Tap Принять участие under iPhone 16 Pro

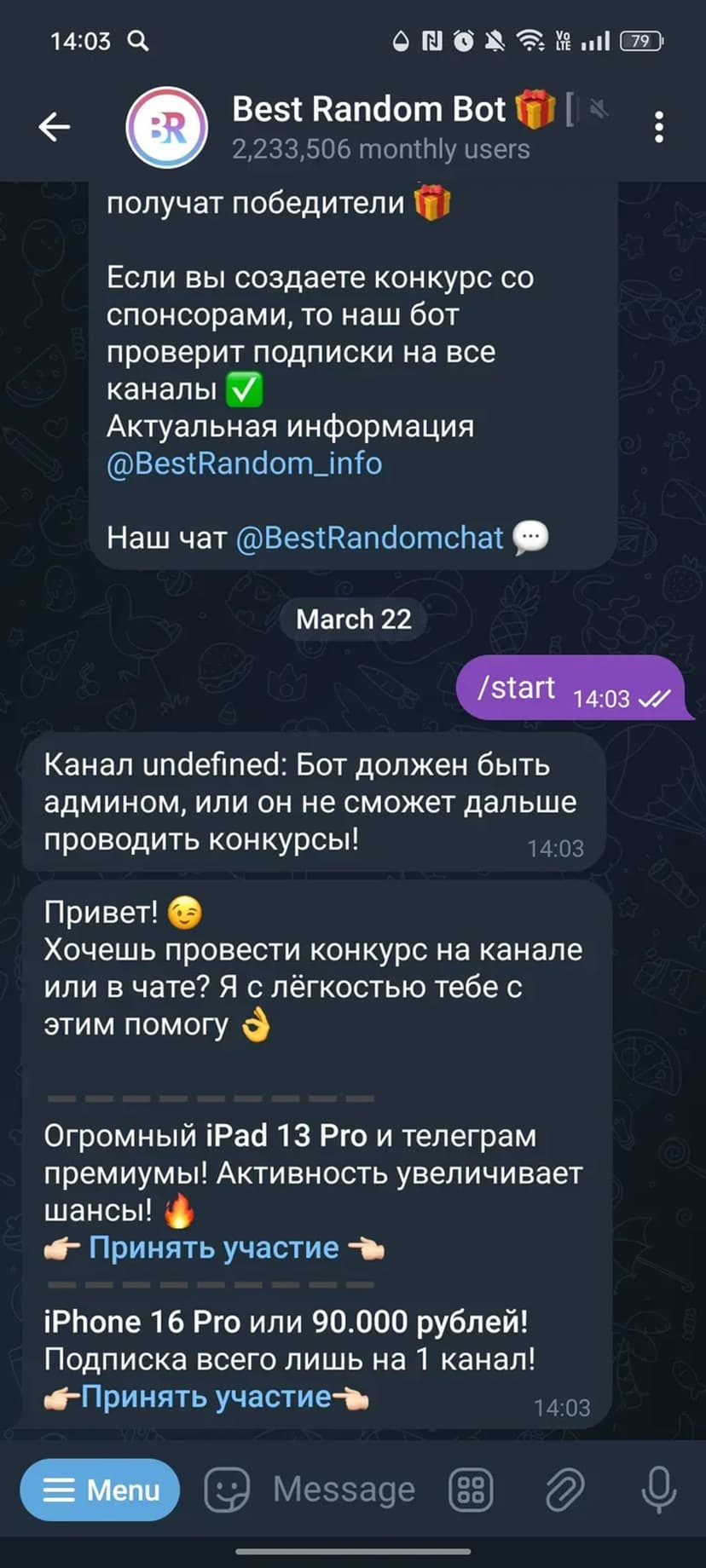tap(205, 1397)
